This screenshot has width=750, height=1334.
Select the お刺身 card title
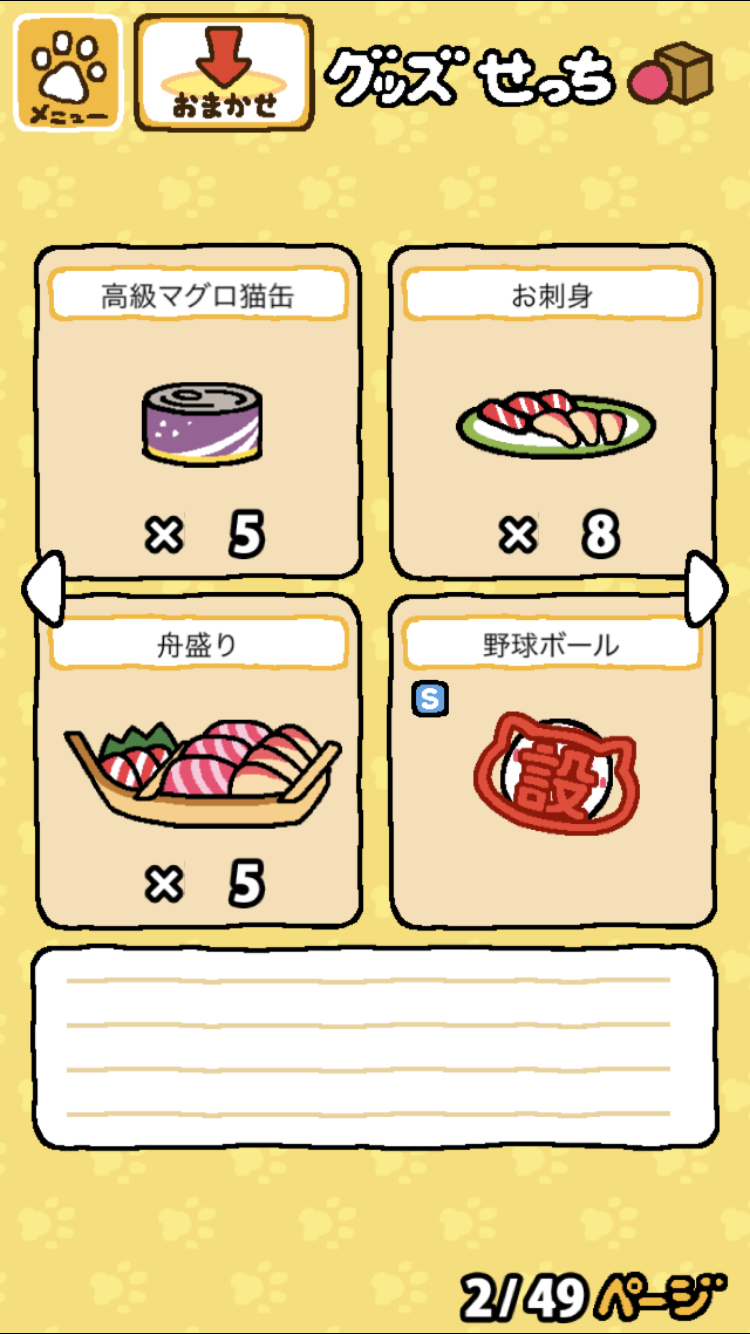[x=552, y=293]
